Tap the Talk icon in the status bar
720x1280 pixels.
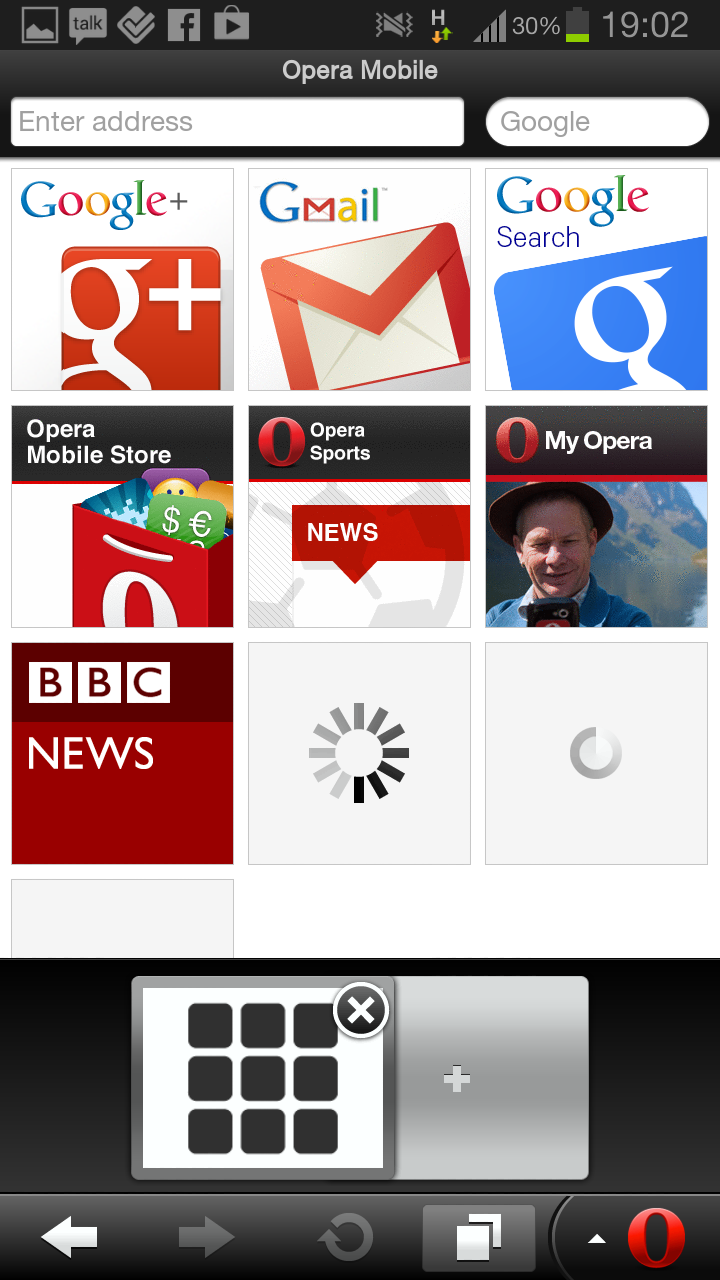tap(87, 23)
